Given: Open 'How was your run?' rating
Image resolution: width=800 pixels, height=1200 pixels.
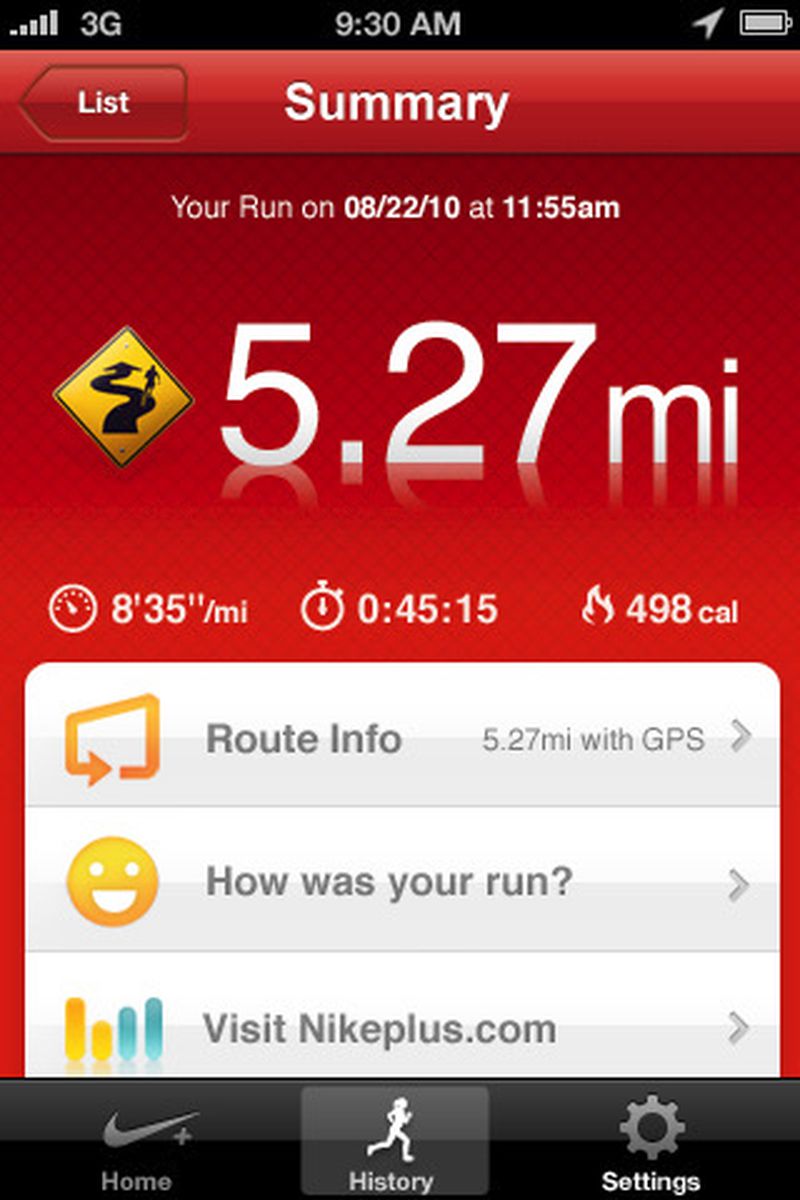Looking at the screenshot, I should (402, 882).
